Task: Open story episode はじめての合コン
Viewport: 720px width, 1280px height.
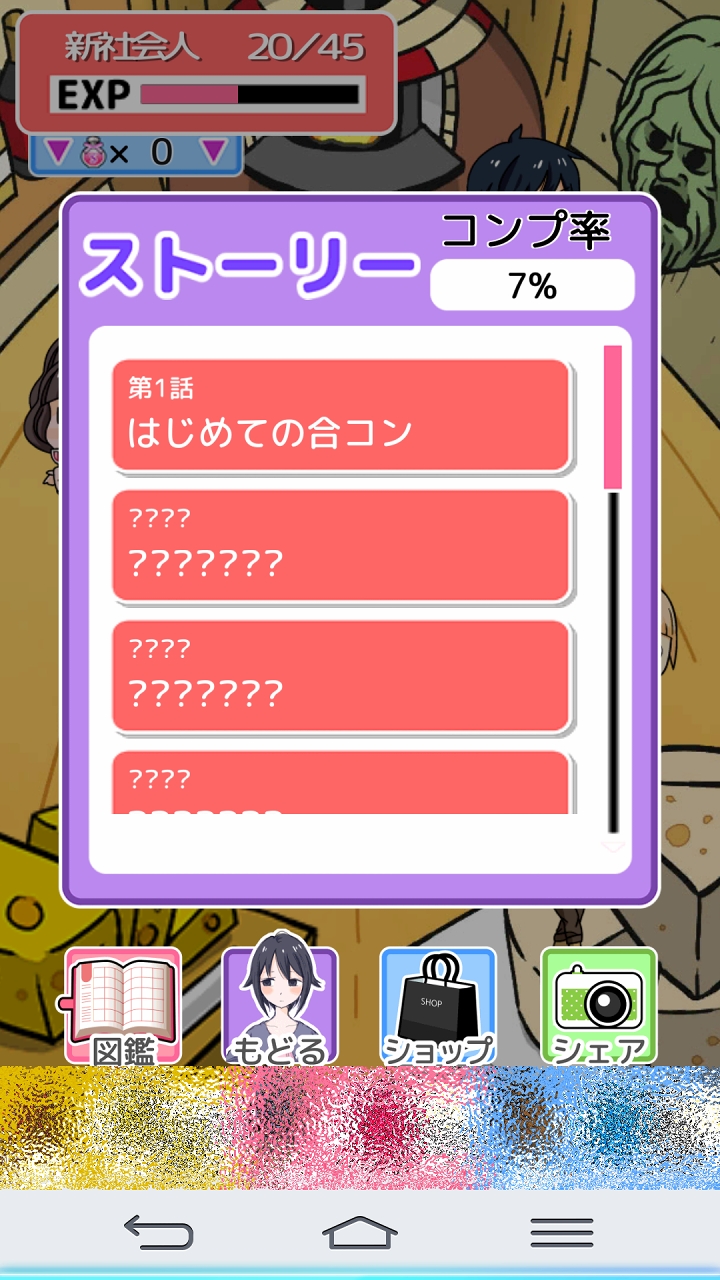Action: [x=341, y=415]
